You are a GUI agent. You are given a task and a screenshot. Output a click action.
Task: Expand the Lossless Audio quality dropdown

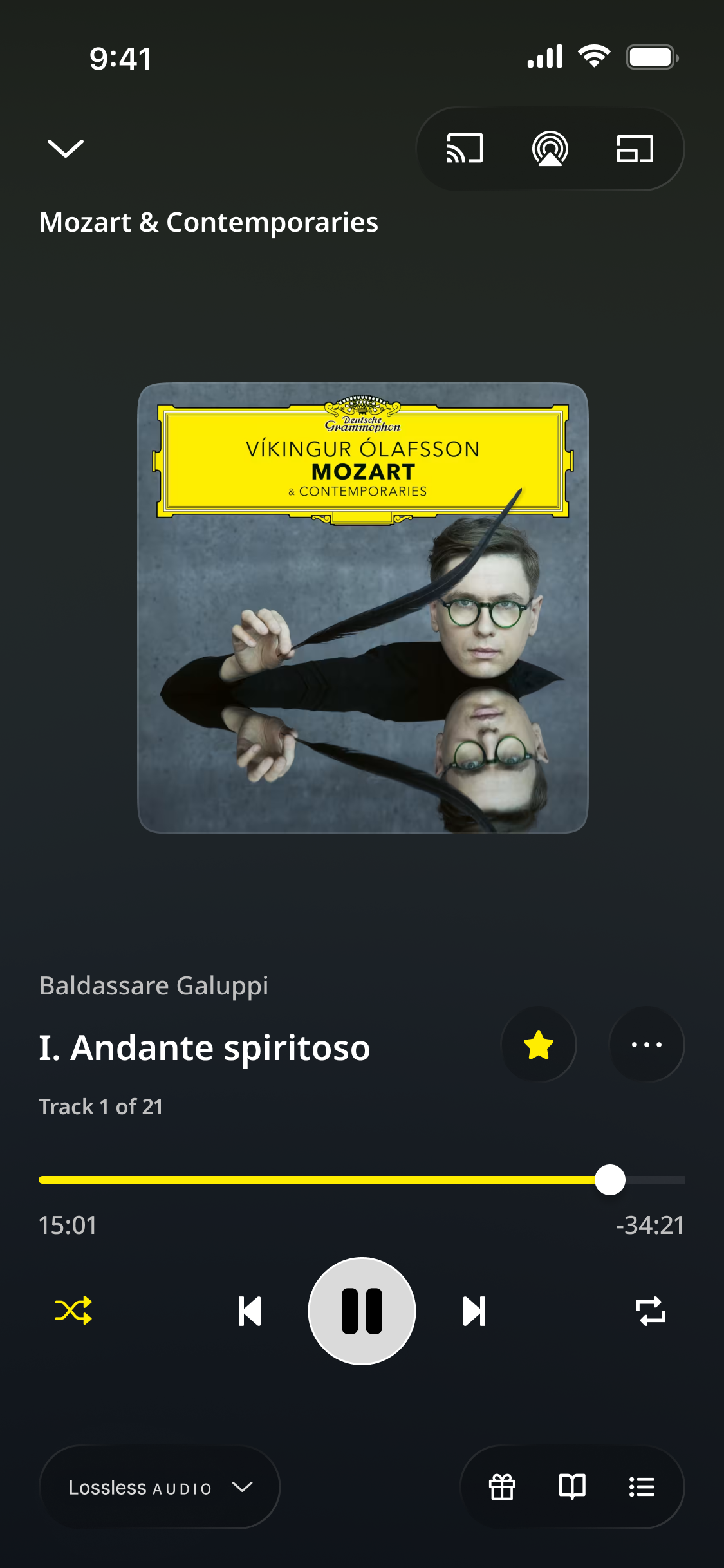(x=160, y=1487)
